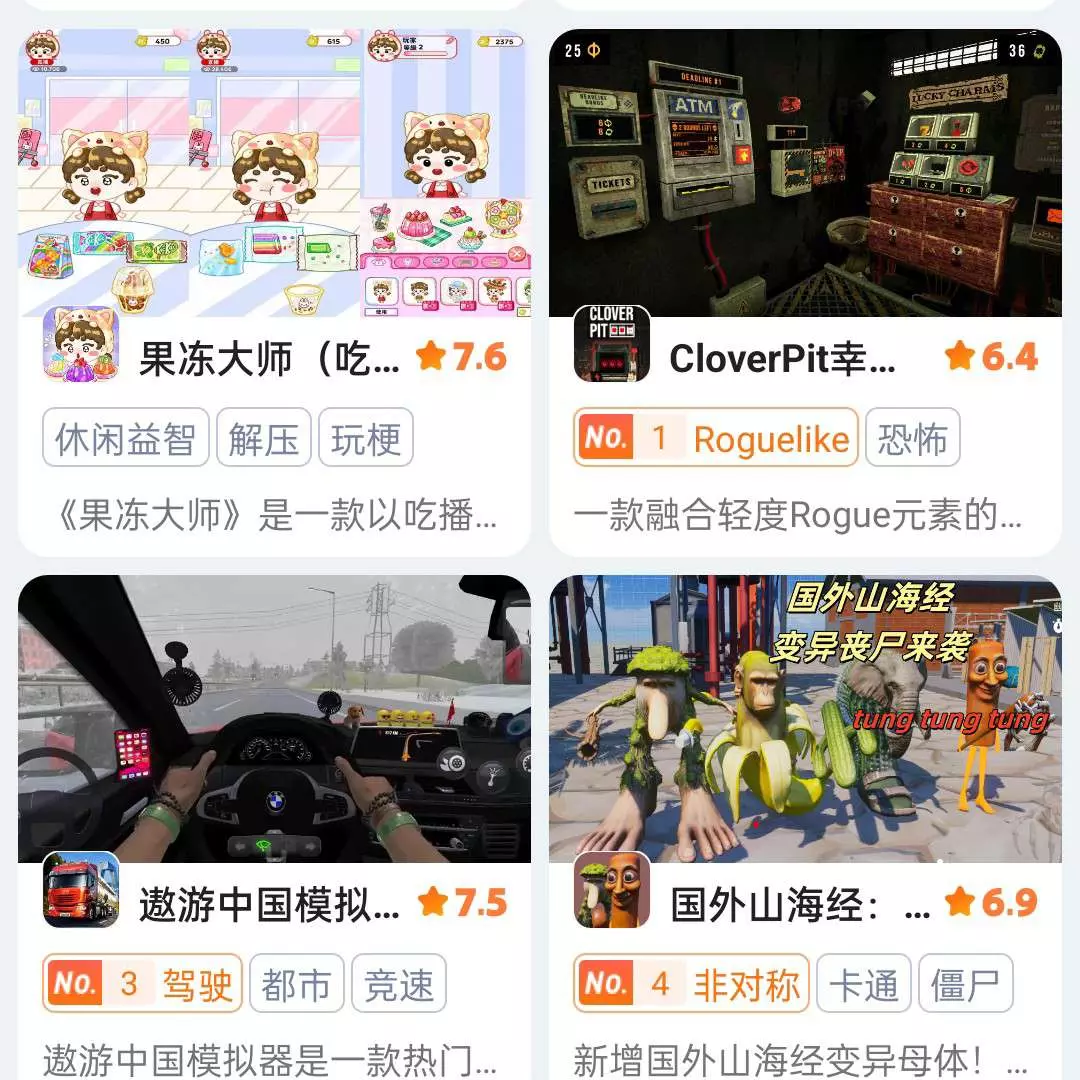Open the 遨游中国模拟器 game card
This screenshot has width=1080, height=1080.
[273, 718]
